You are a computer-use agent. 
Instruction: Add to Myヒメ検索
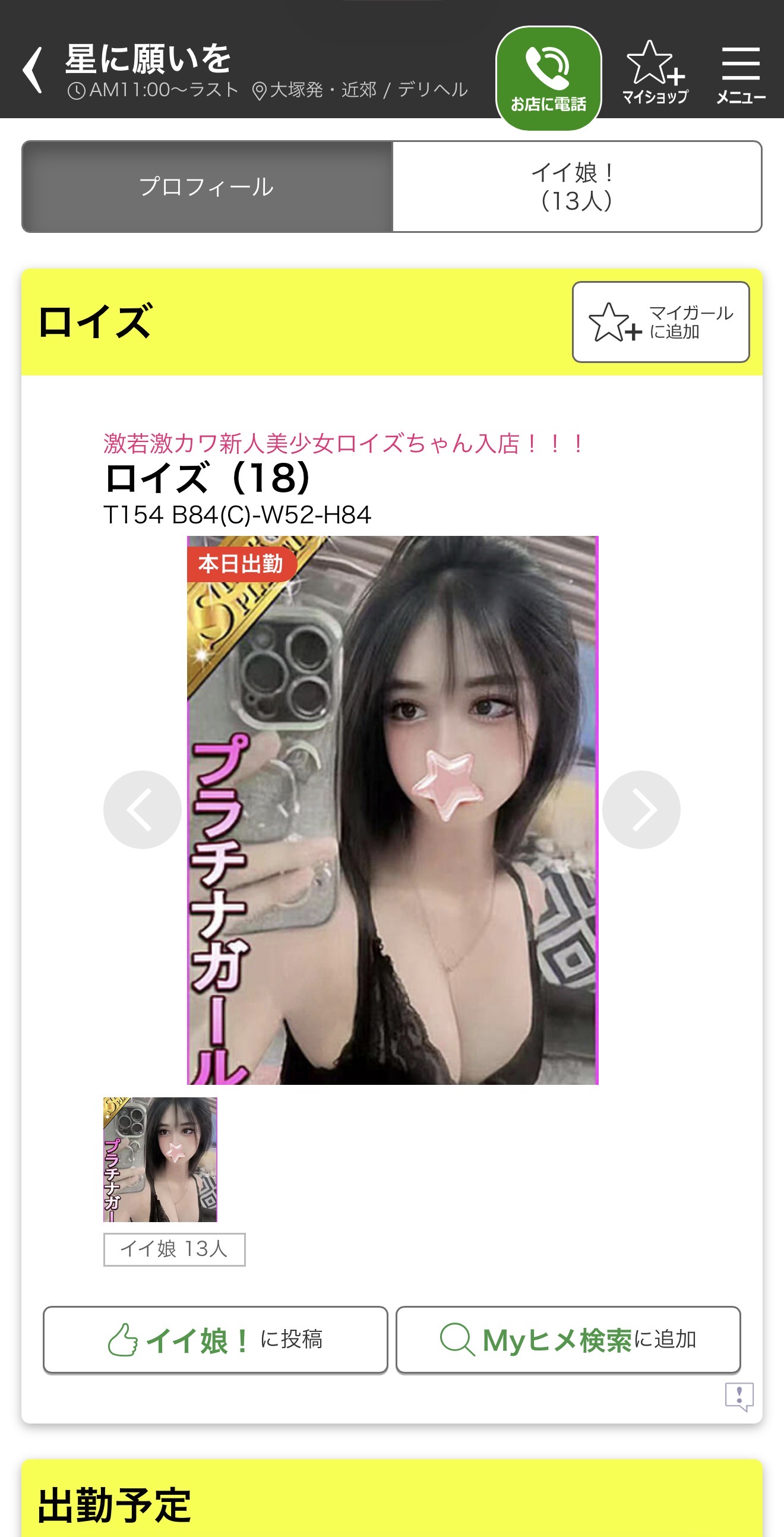(x=567, y=1340)
